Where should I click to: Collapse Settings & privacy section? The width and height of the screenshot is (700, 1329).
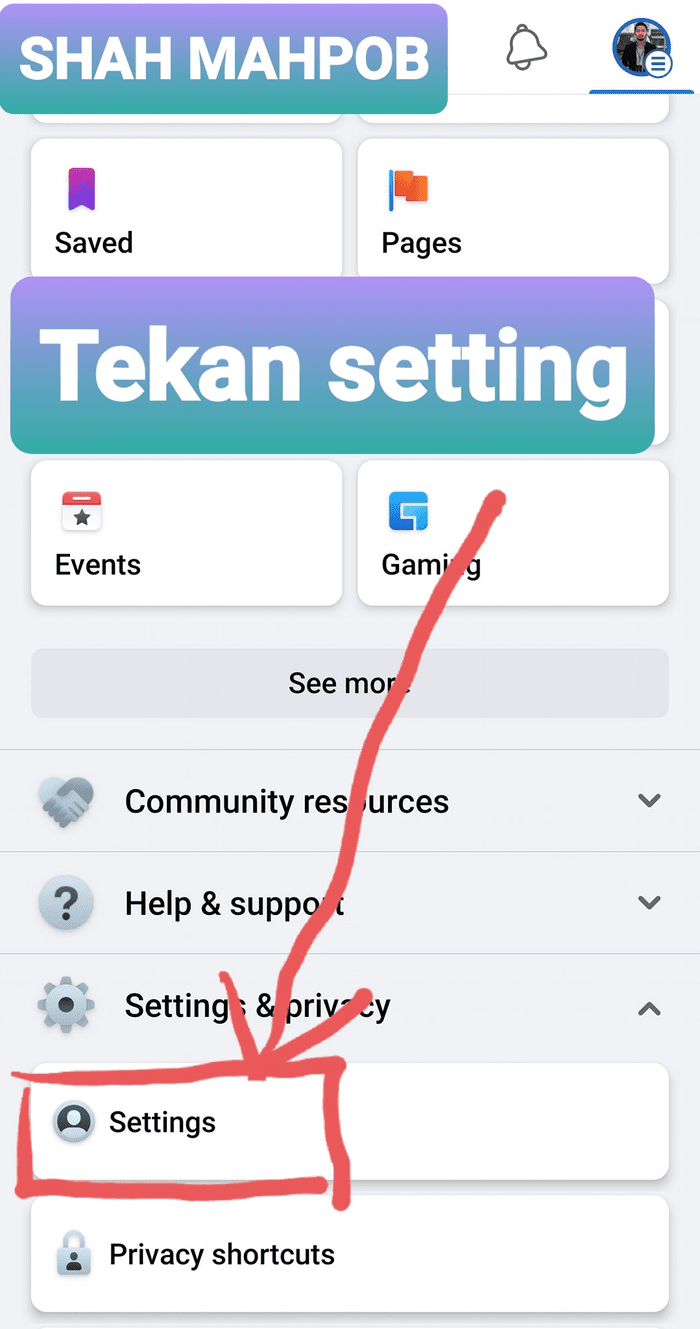(x=350, y=1006)
